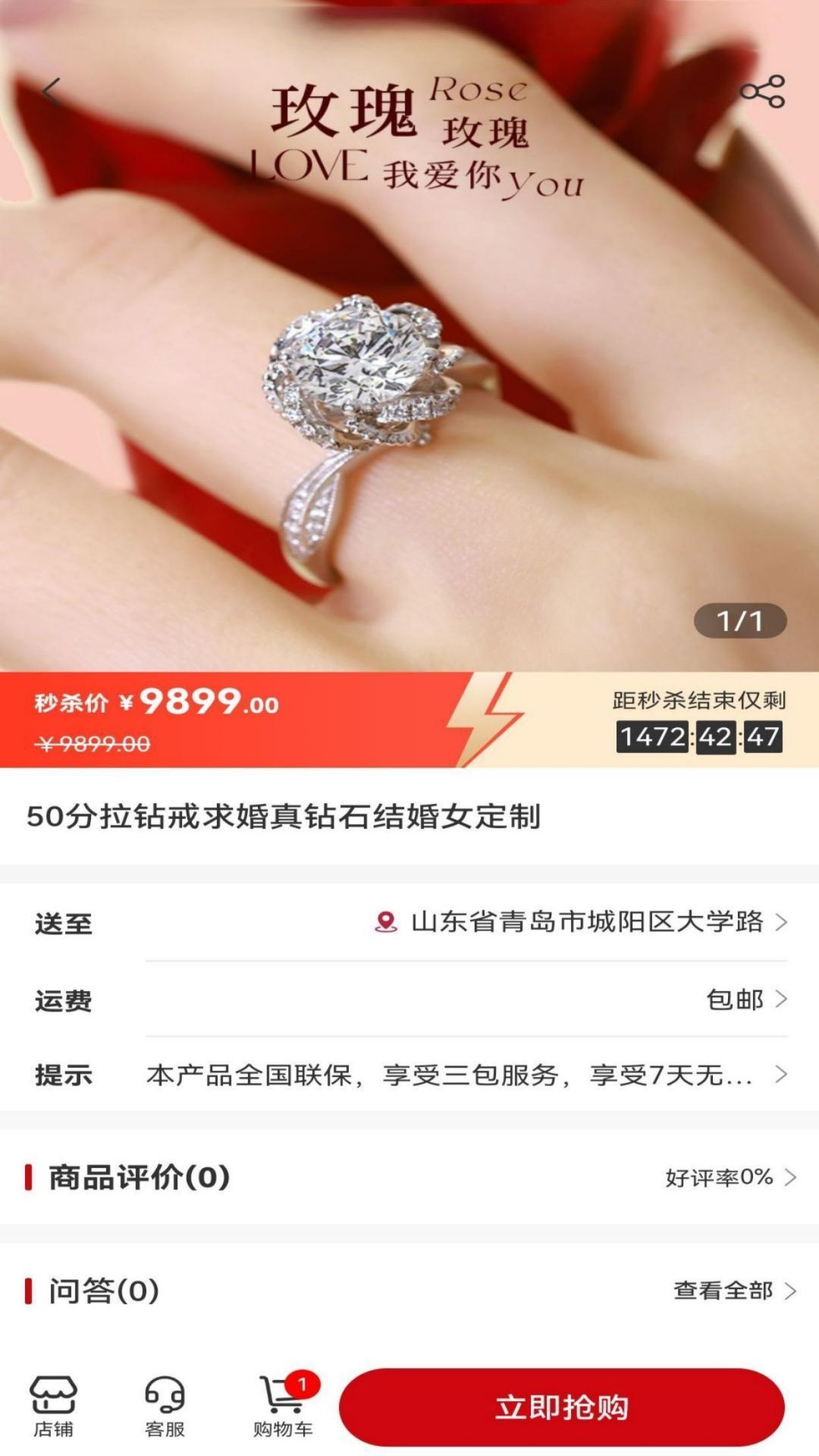Open the 购物车 shopping cart
This screenshot has width=819, height=1456.
(x=282, y=1407)
